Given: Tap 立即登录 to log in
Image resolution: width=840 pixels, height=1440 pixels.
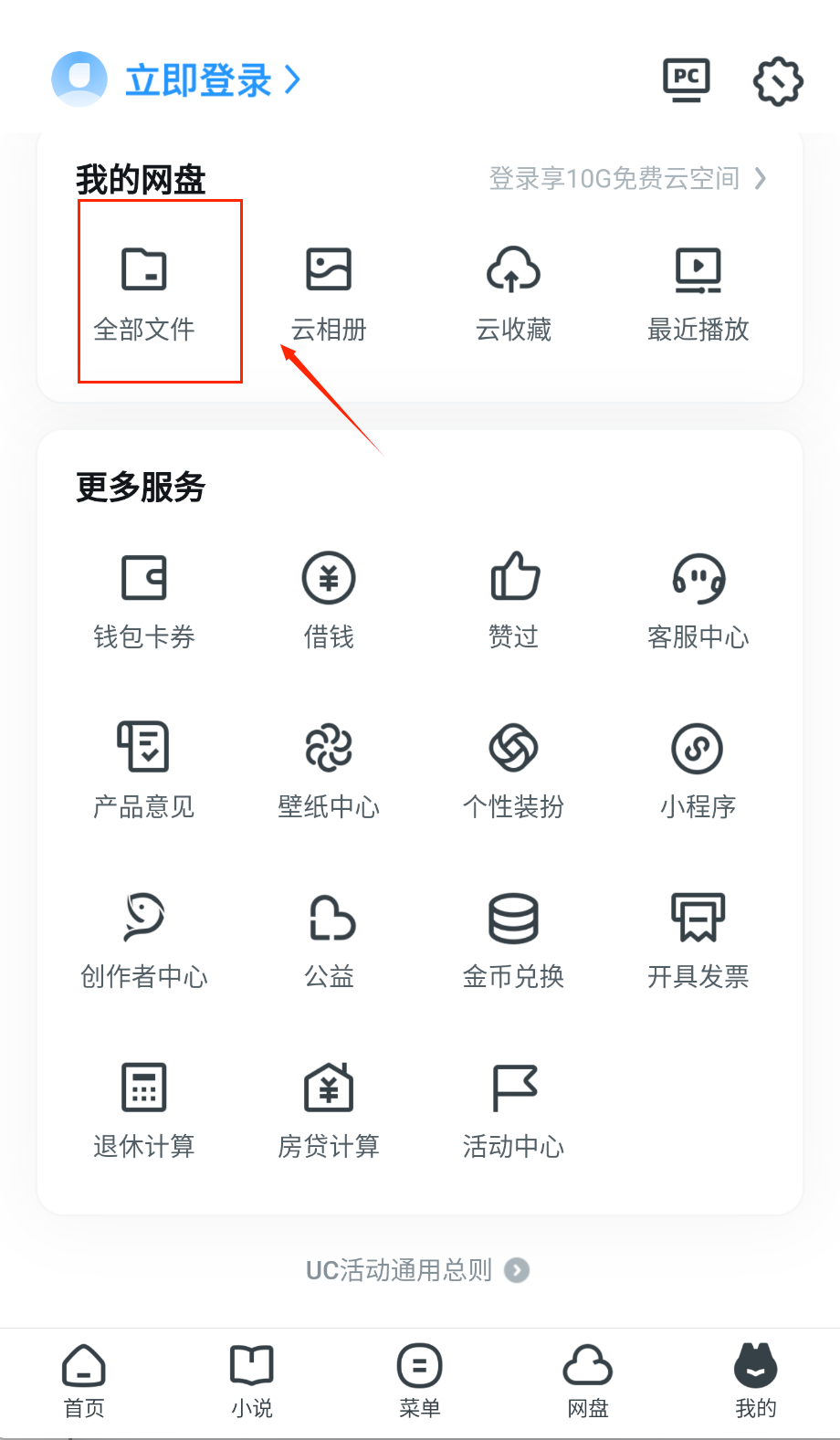Looking at the screenshot, I should [198, 80].
